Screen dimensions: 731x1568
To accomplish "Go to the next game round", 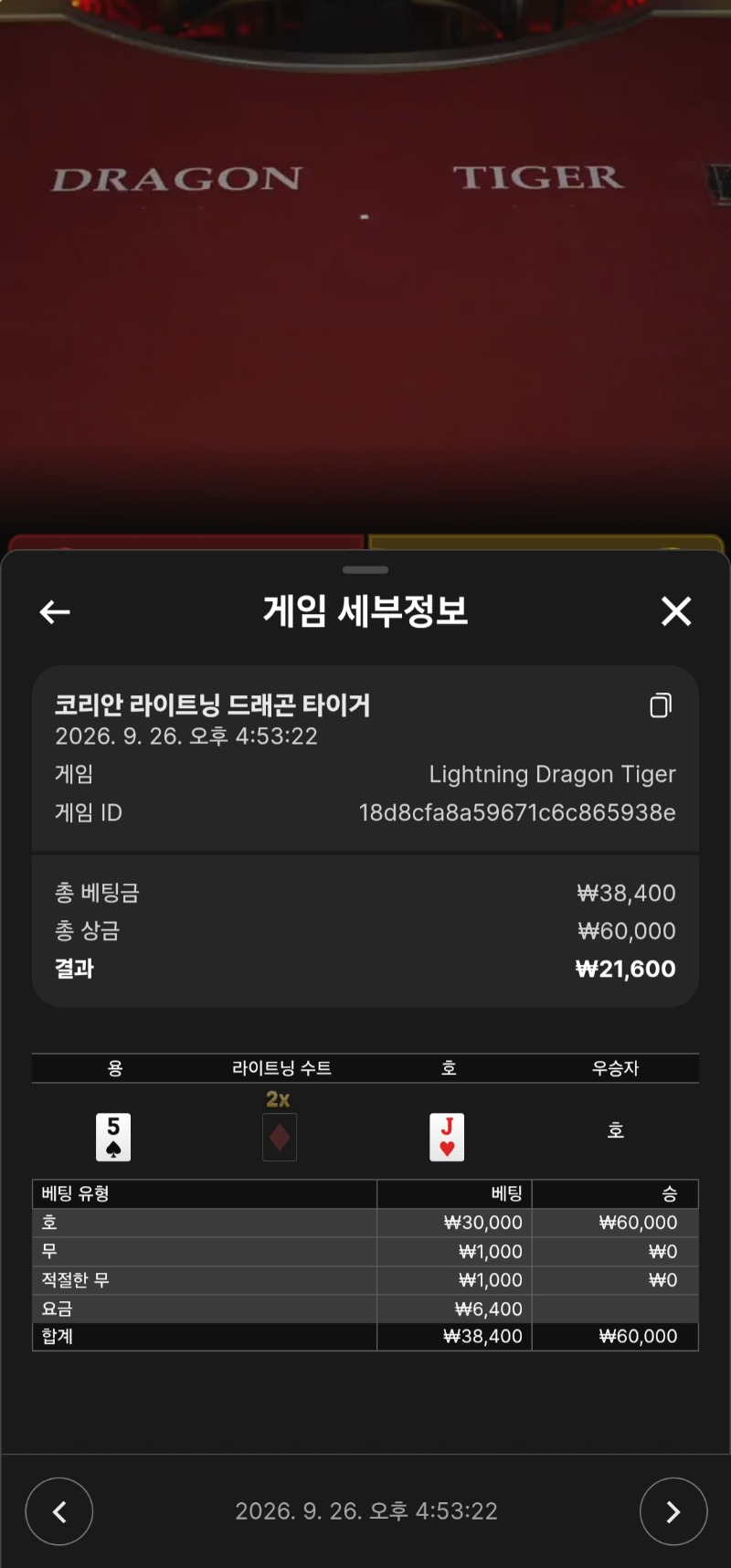I will point(673,1511).
